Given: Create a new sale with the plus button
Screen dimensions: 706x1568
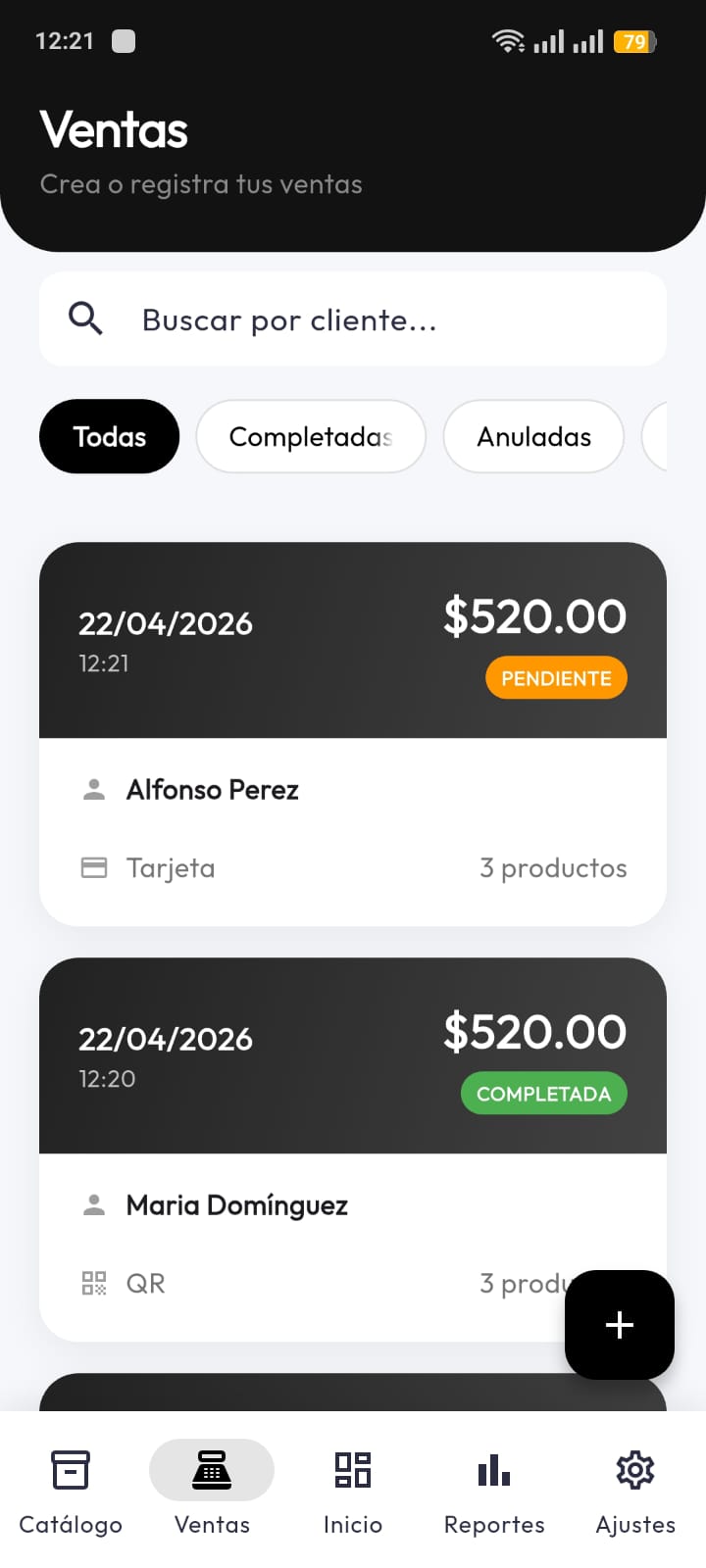Looking at the screenshot, I should tap(619, 1325).
